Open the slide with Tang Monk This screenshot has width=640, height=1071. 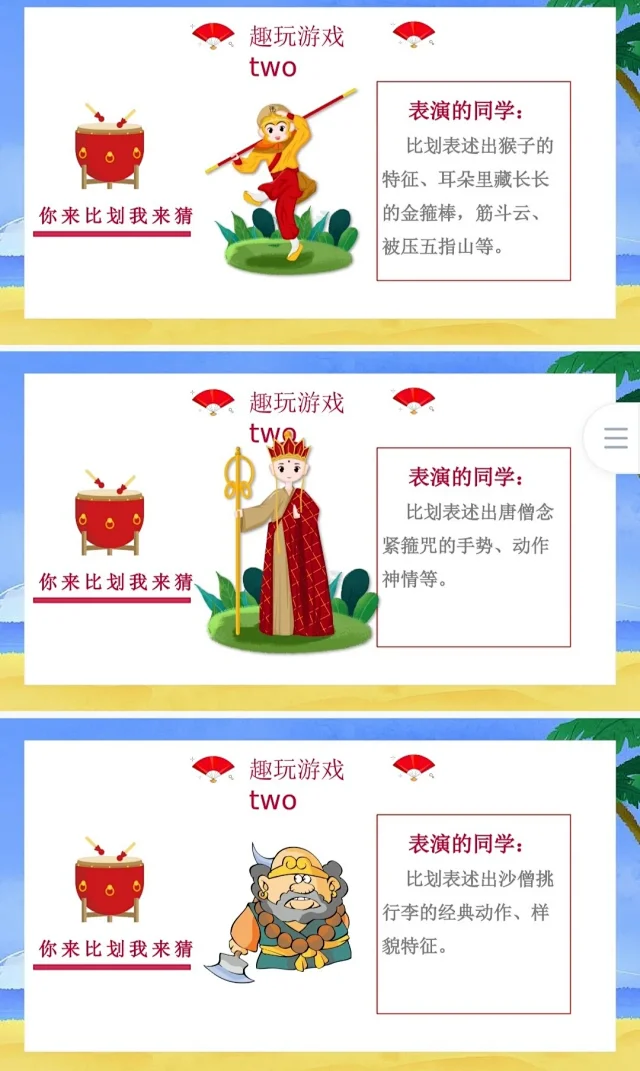tap(319, 530)
